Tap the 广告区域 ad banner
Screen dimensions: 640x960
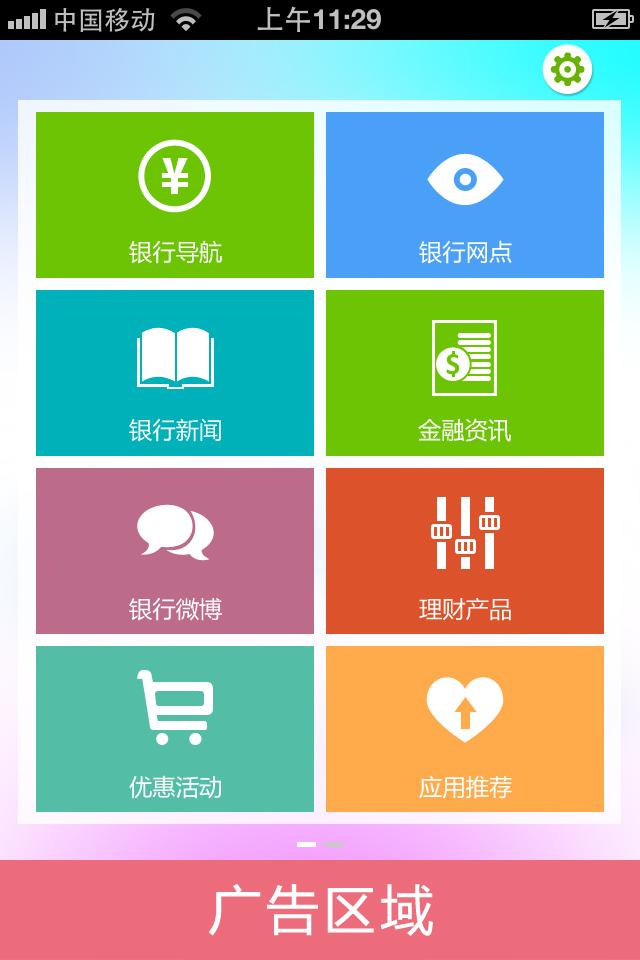point(320,910)
